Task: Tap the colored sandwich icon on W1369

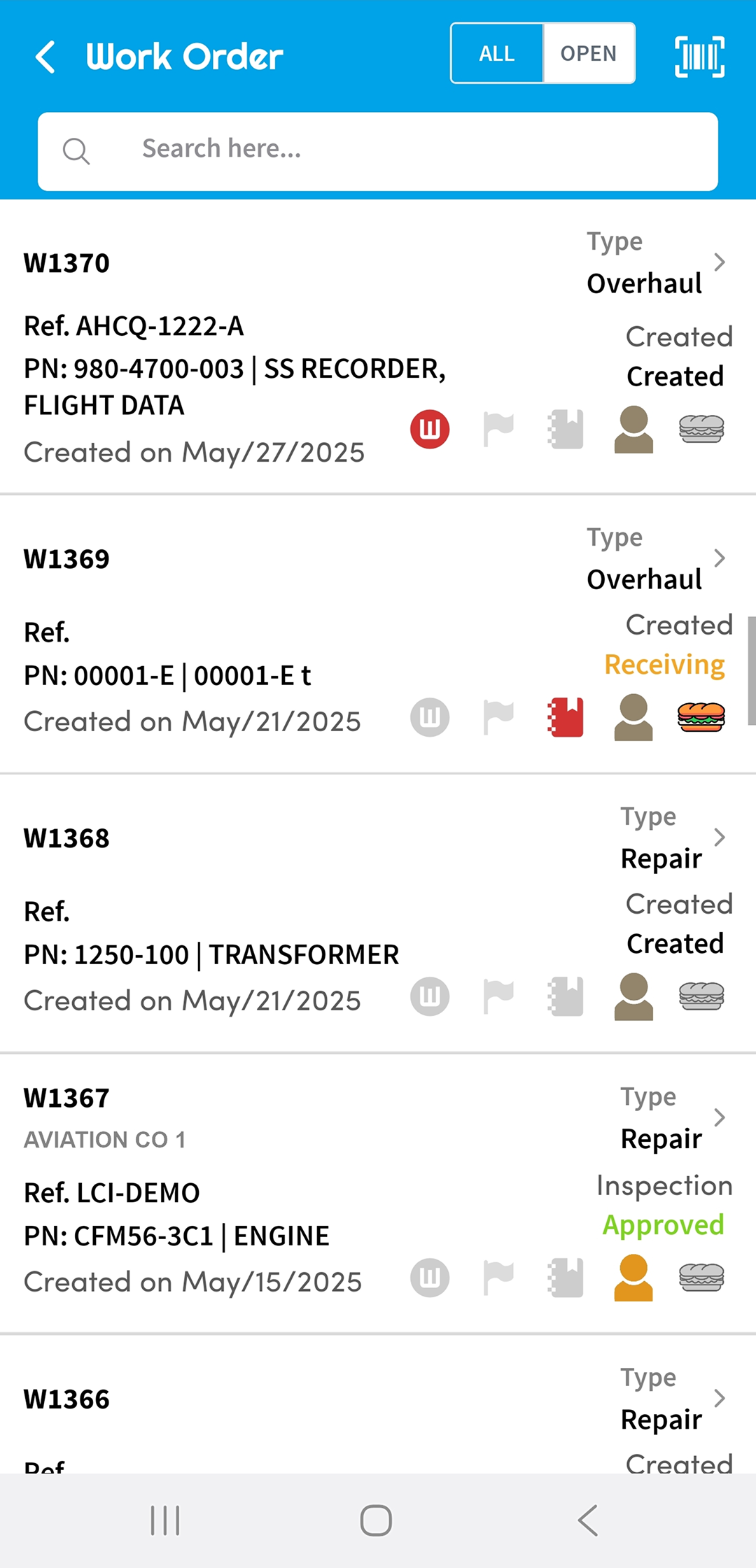Action: pos(701,717)
